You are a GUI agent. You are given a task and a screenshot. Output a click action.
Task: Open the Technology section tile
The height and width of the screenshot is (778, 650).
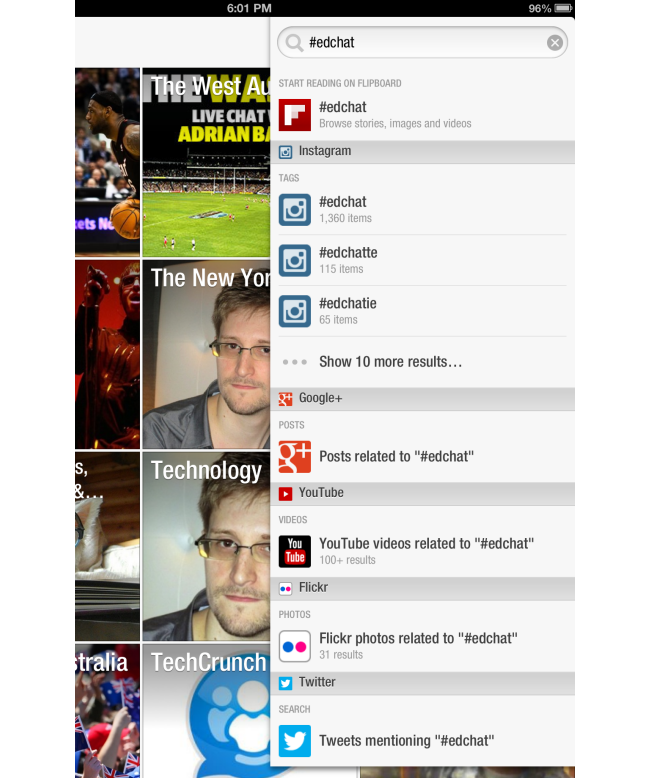(x=205, y=545)
